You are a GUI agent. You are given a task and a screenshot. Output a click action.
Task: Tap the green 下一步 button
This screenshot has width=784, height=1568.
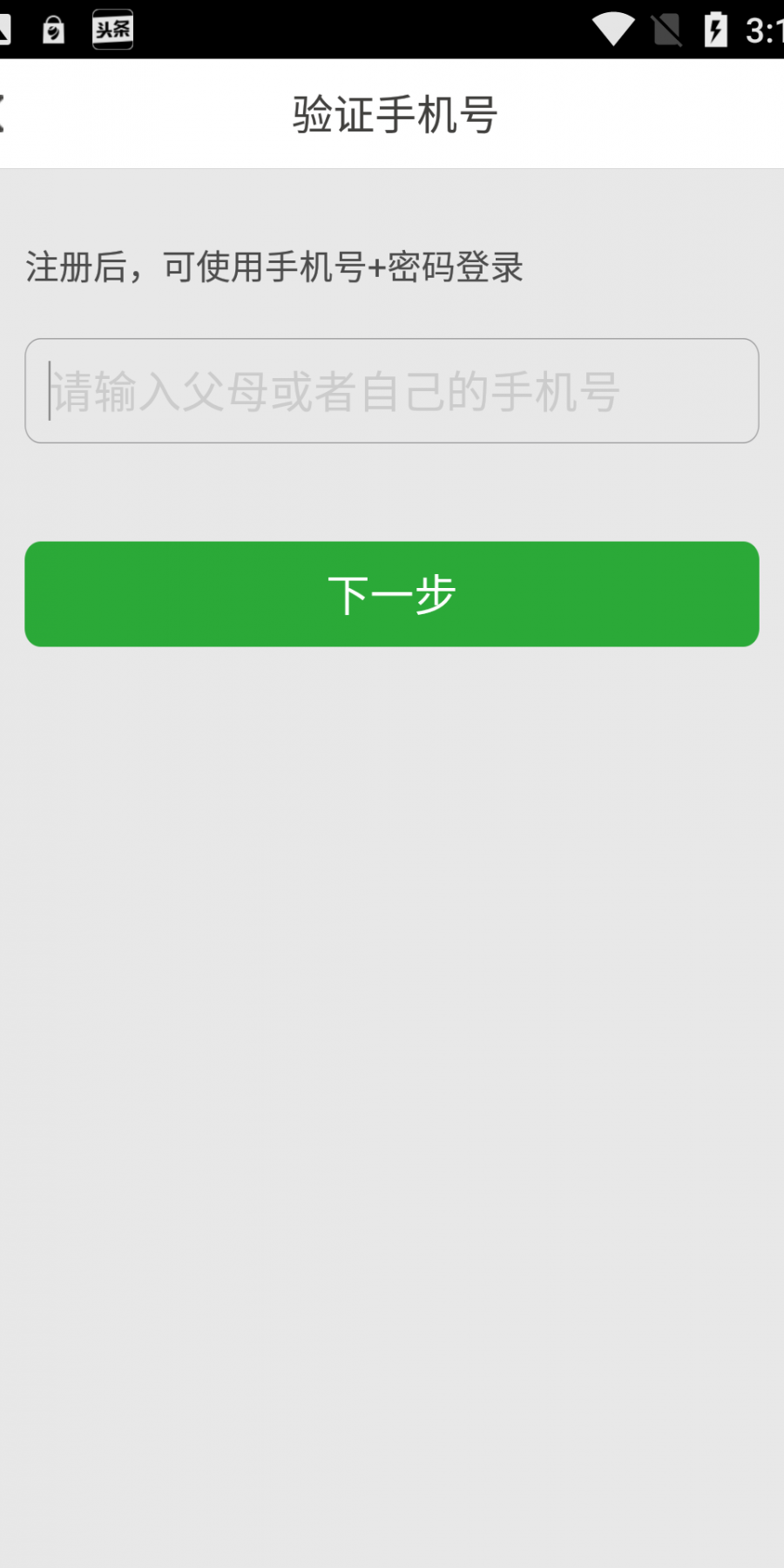392,594
